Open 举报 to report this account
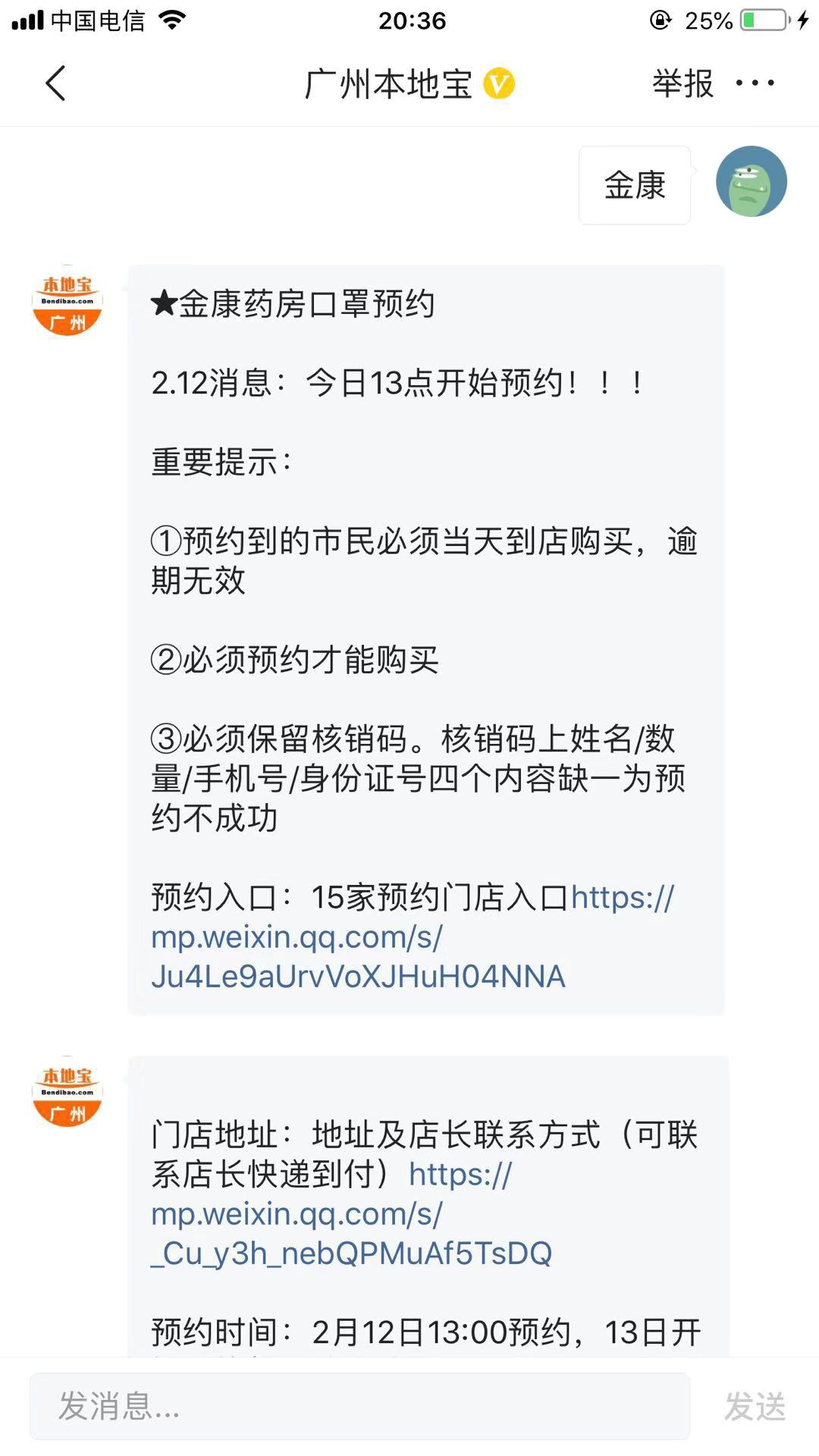Viewport: 819px width, 1456px height. 681,85
